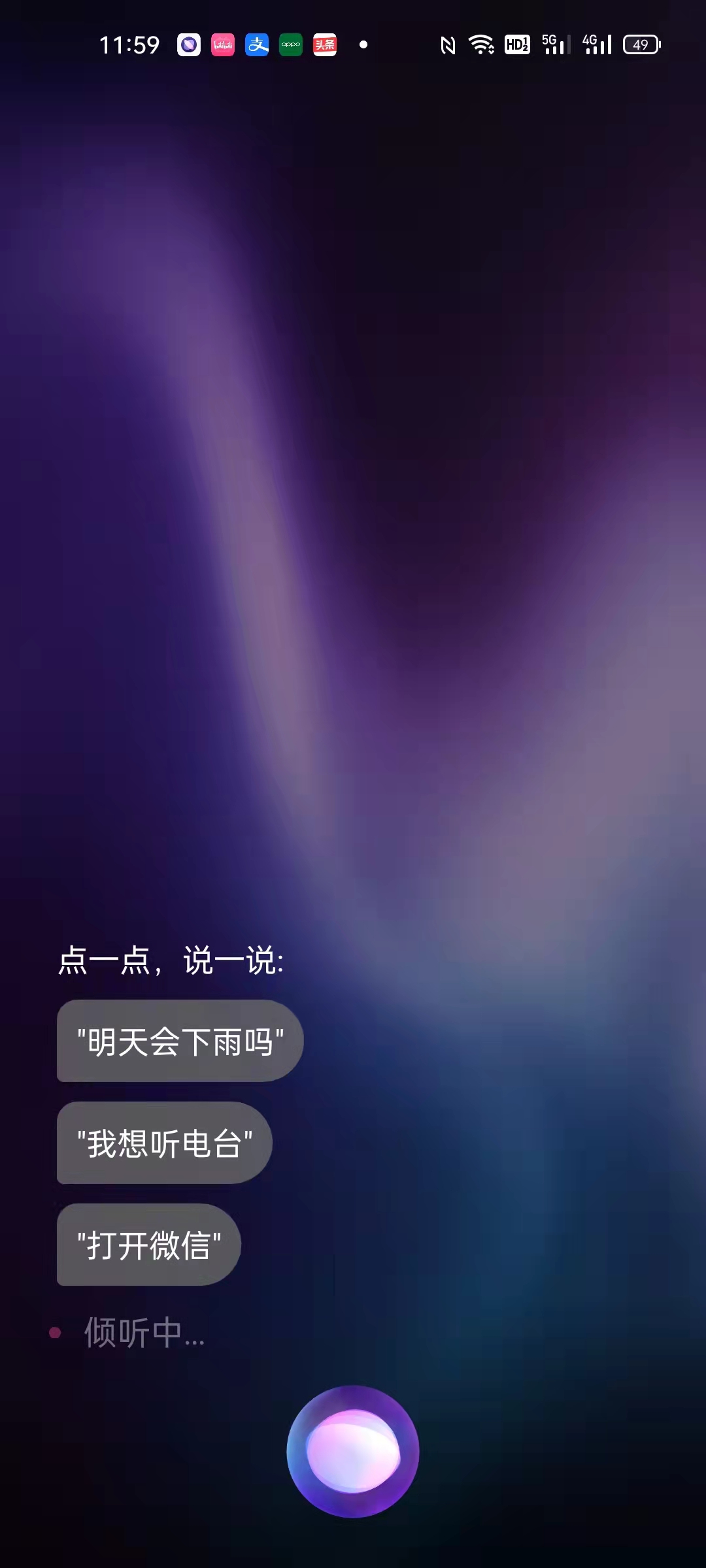Screen dimensions: 706x1568
Task: Select the '我想听电台' suggestion chip
Action: (x=163, y=1143)
